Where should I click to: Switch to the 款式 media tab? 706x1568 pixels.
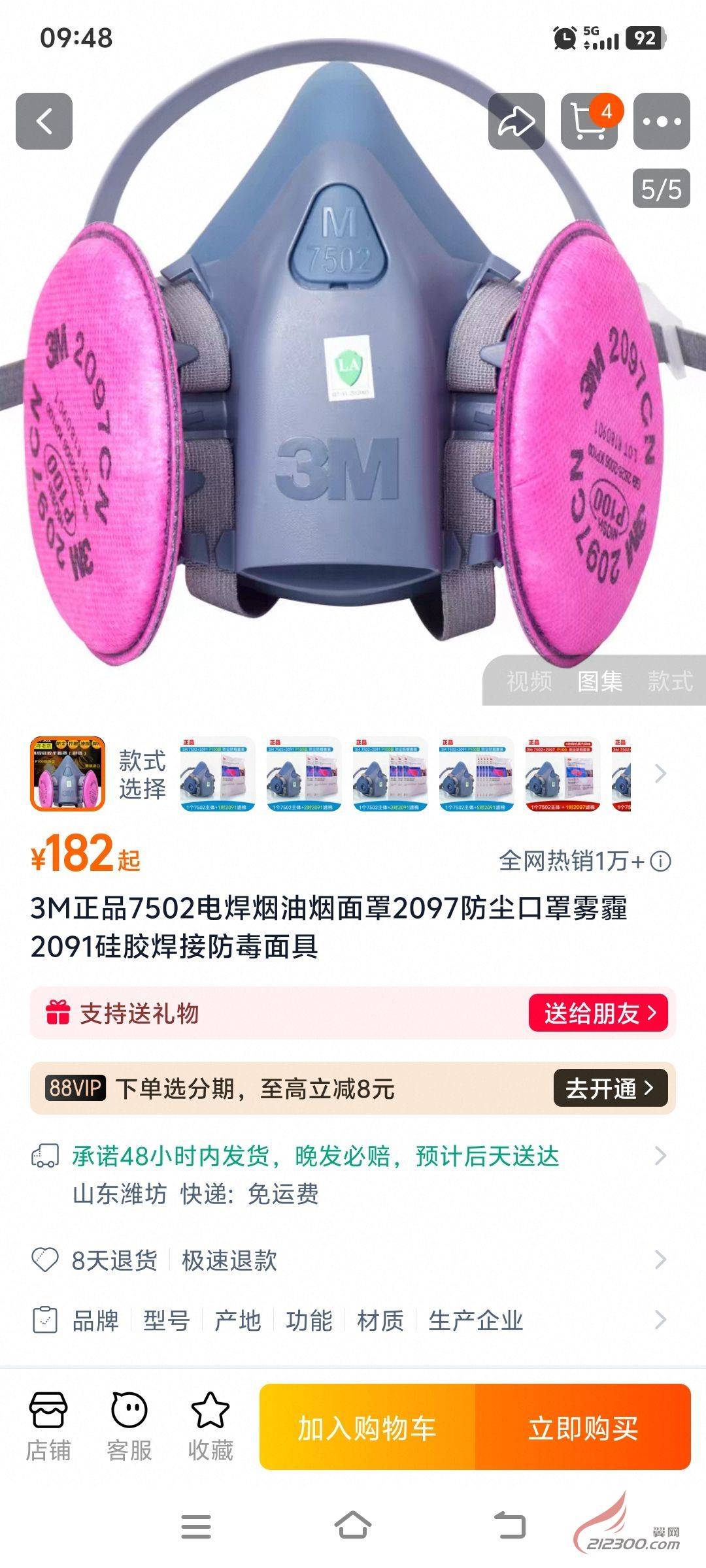click(670, 681)
